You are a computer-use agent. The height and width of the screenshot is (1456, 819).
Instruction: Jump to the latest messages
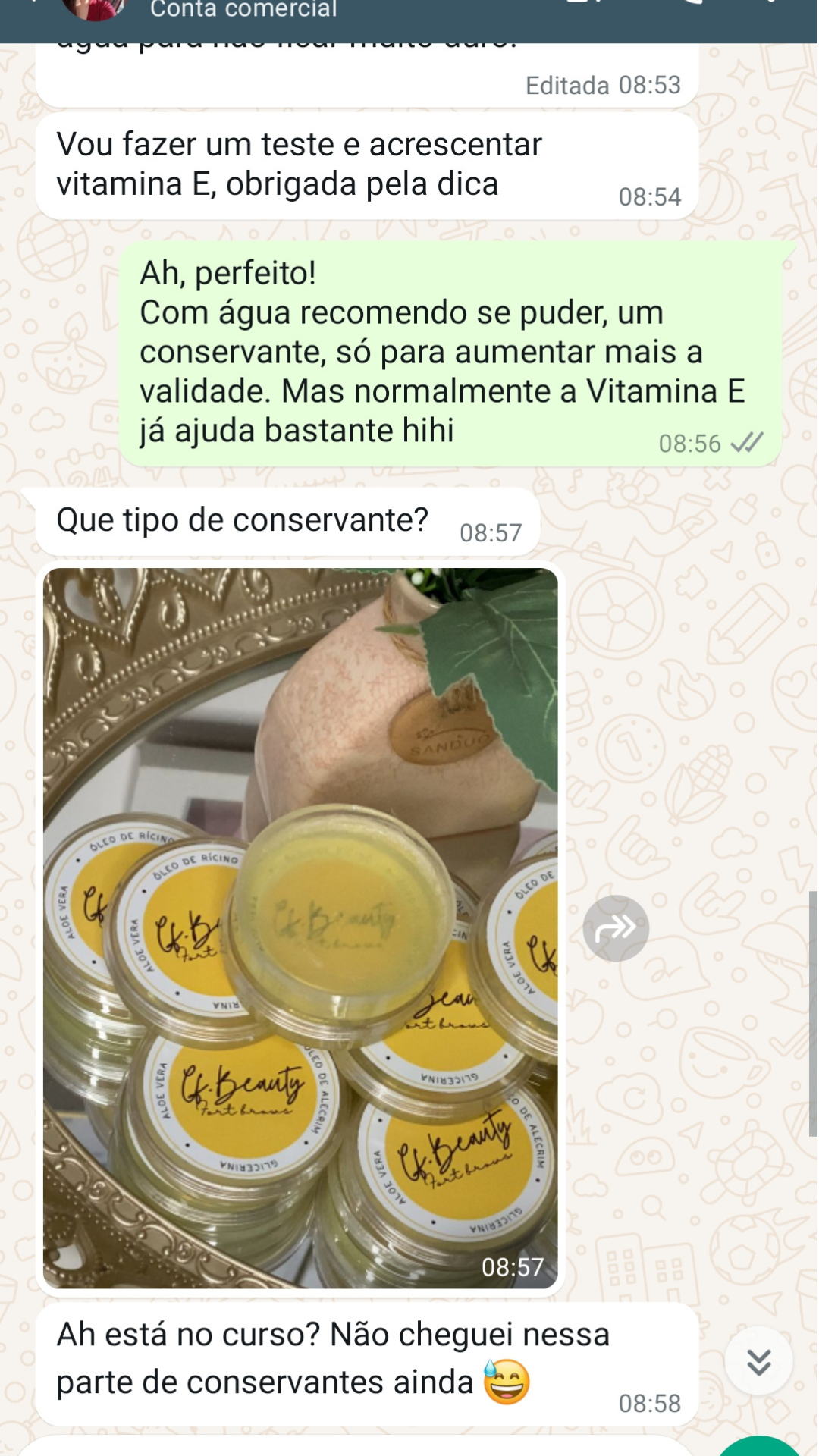[x=758, y=1362]
